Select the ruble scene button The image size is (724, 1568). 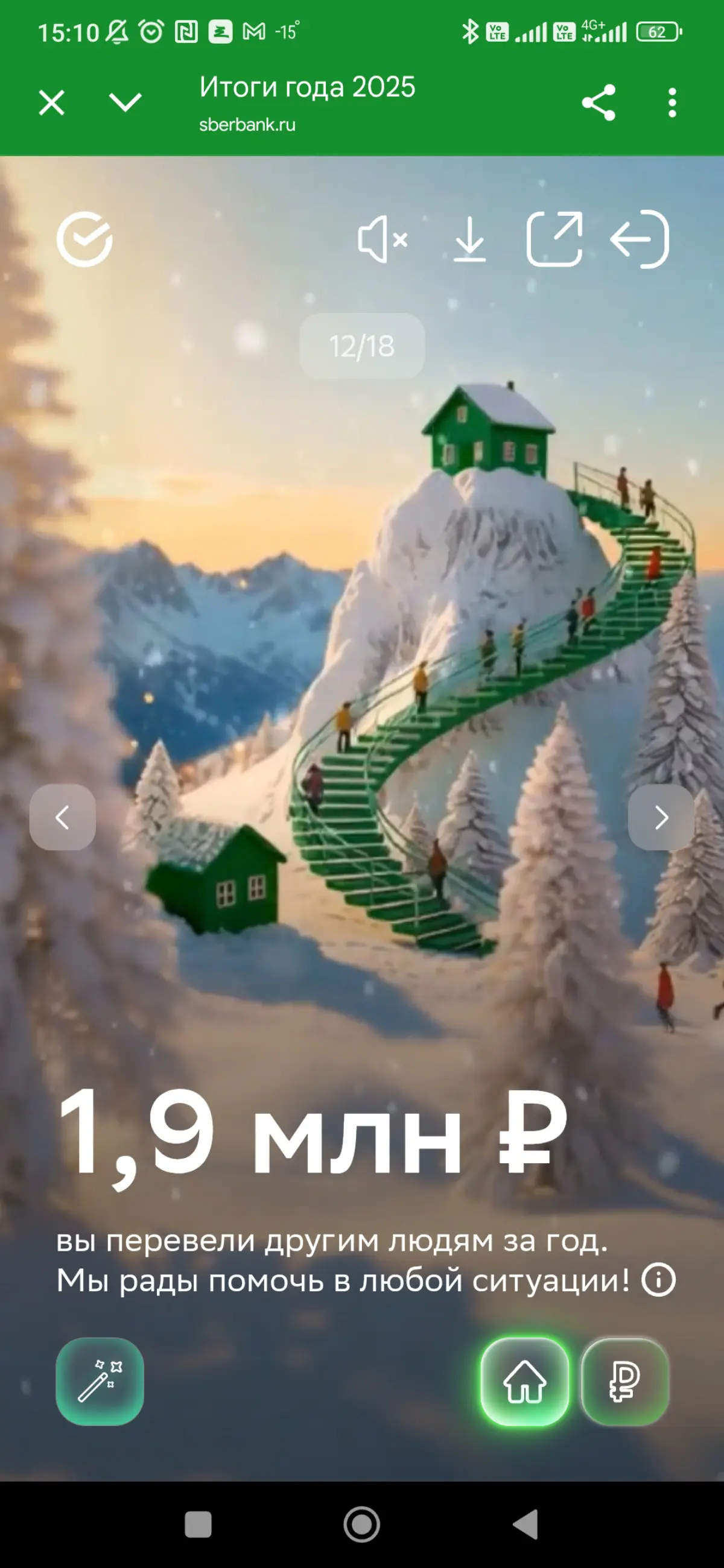tap(626, 1381)
